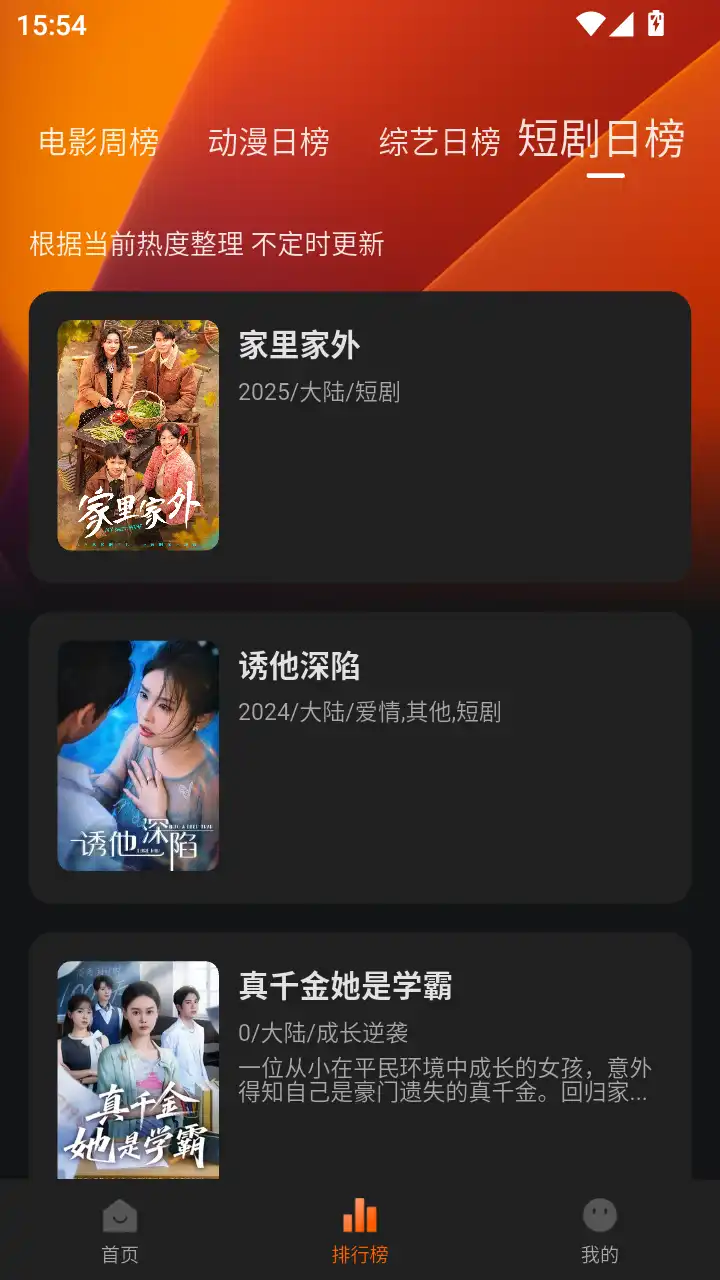720x1280 pixels.
Task: Select the 诱他深陷 title
Action: point(300,665)
